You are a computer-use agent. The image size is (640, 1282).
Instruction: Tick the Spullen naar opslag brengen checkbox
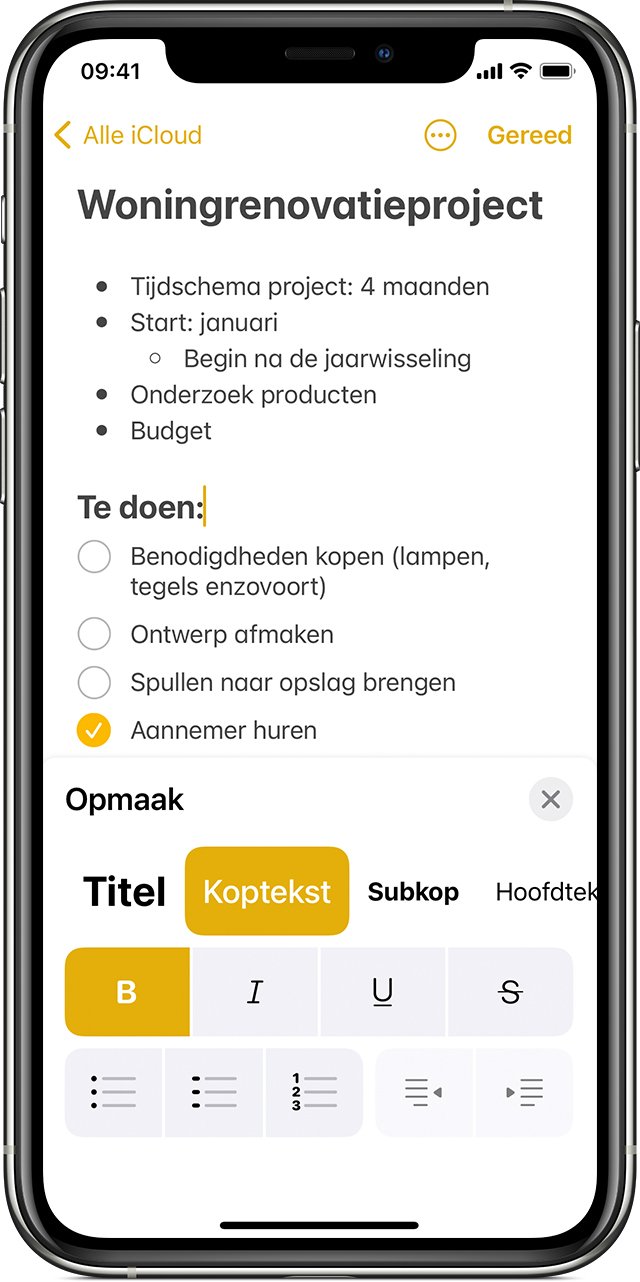tap(94, 682)
